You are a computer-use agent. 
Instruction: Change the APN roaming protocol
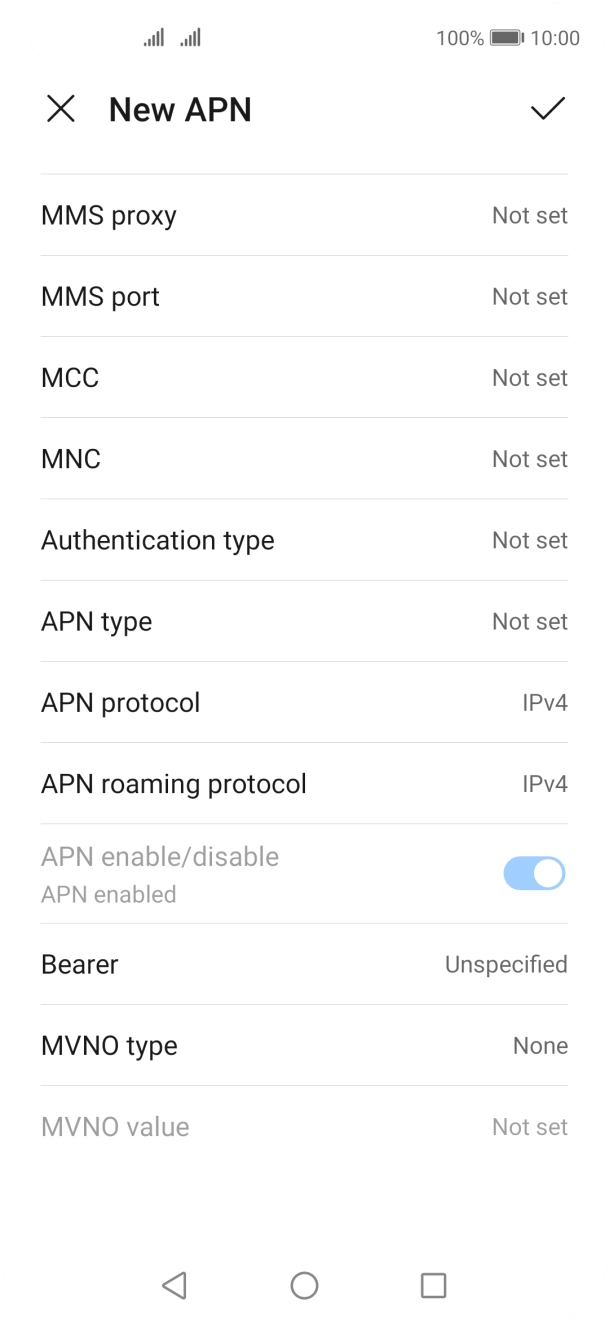pyautogui.click(x=304, y=783)
